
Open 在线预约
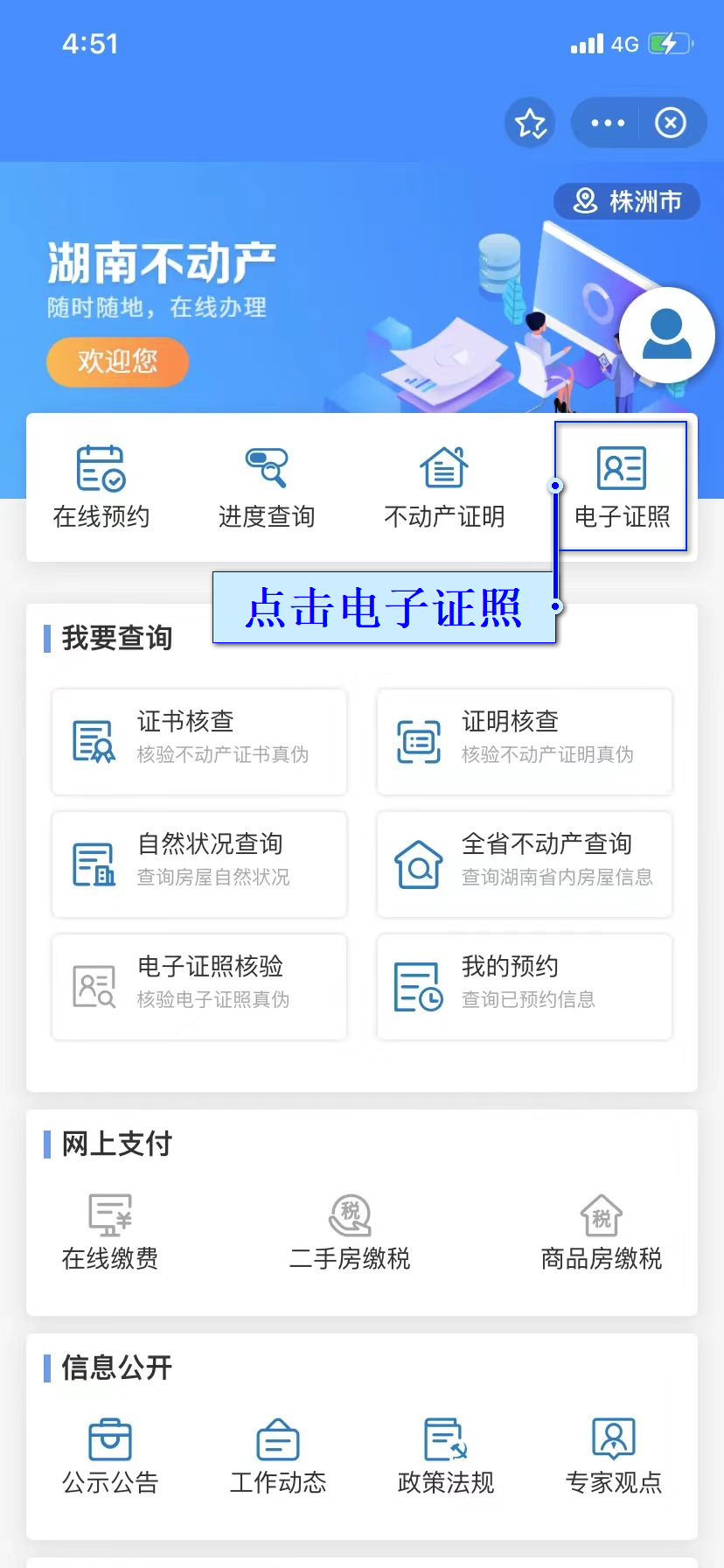101,486
